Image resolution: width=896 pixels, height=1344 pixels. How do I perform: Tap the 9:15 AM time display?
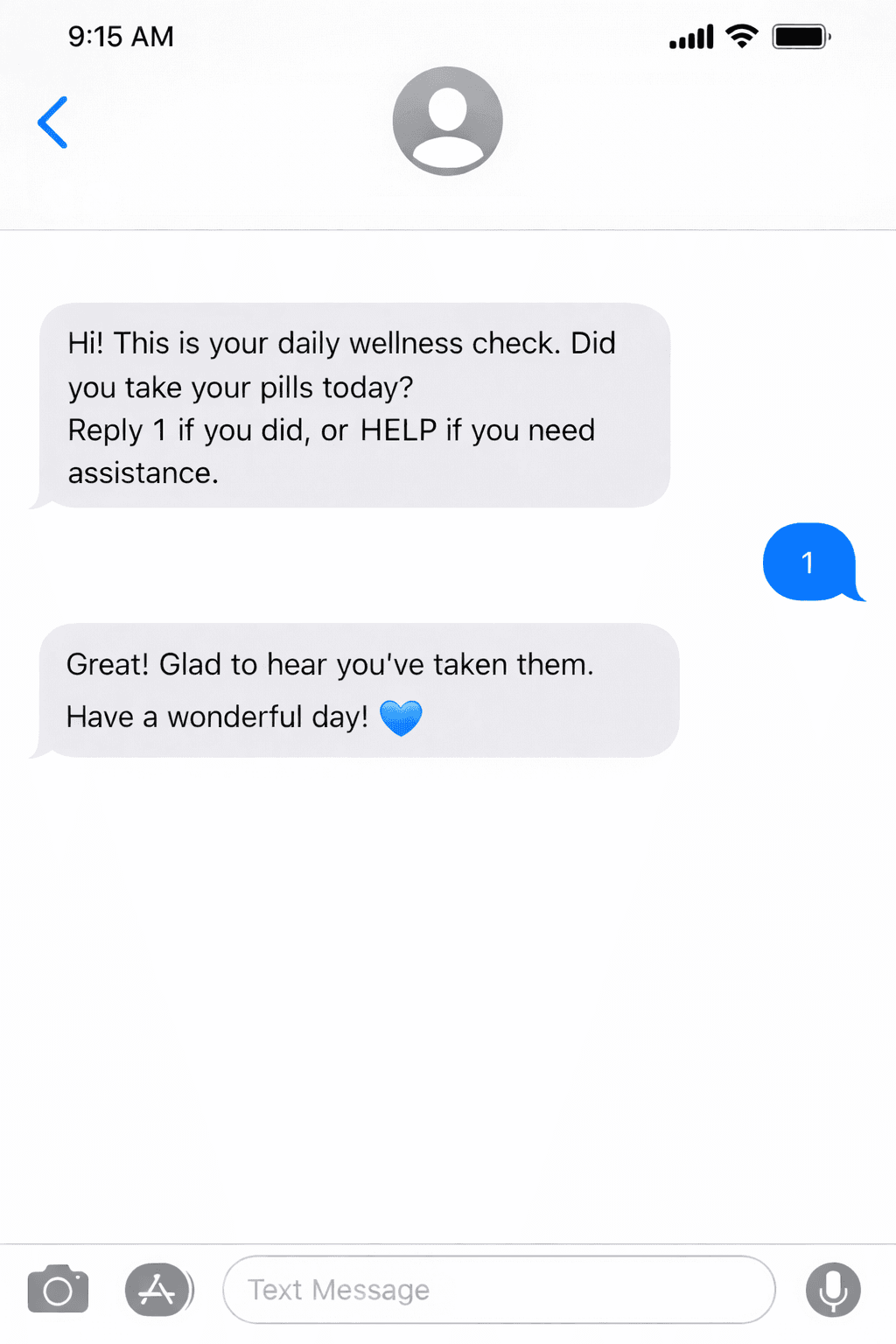[121, 36]
